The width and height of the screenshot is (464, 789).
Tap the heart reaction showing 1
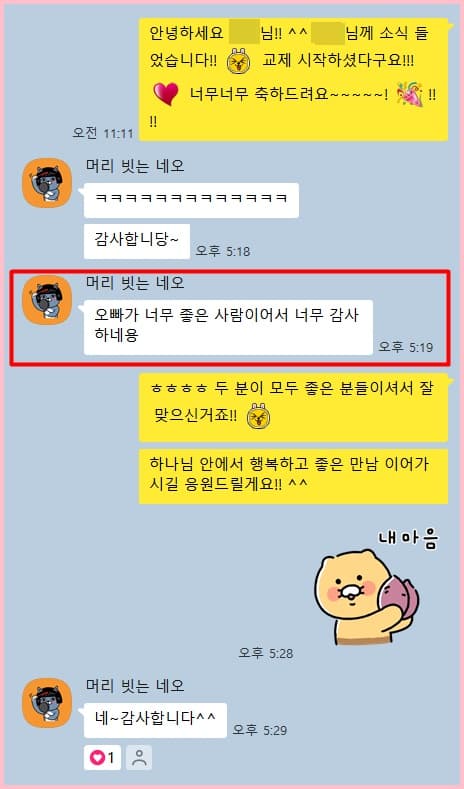point(102,757)
